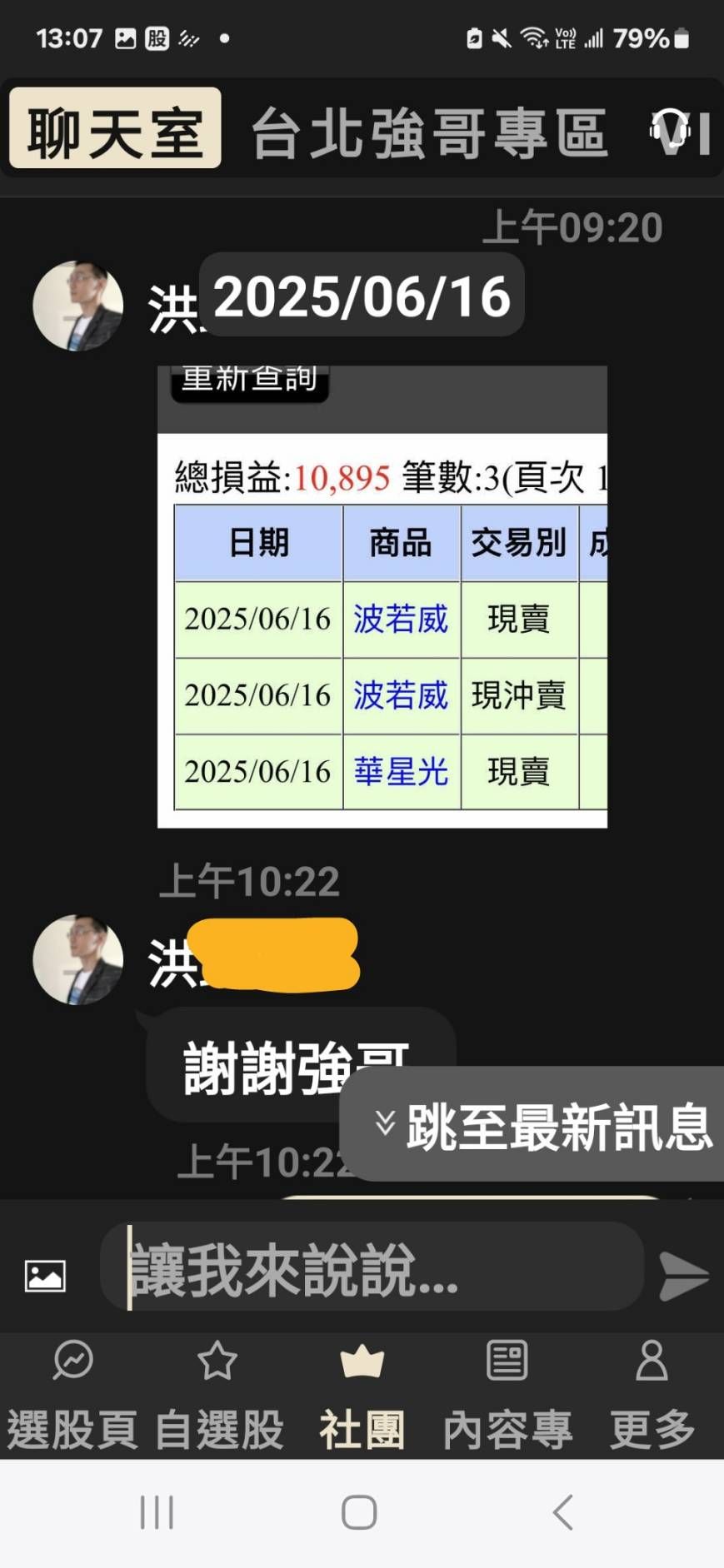Open the headset voice tab

point(672,132)
